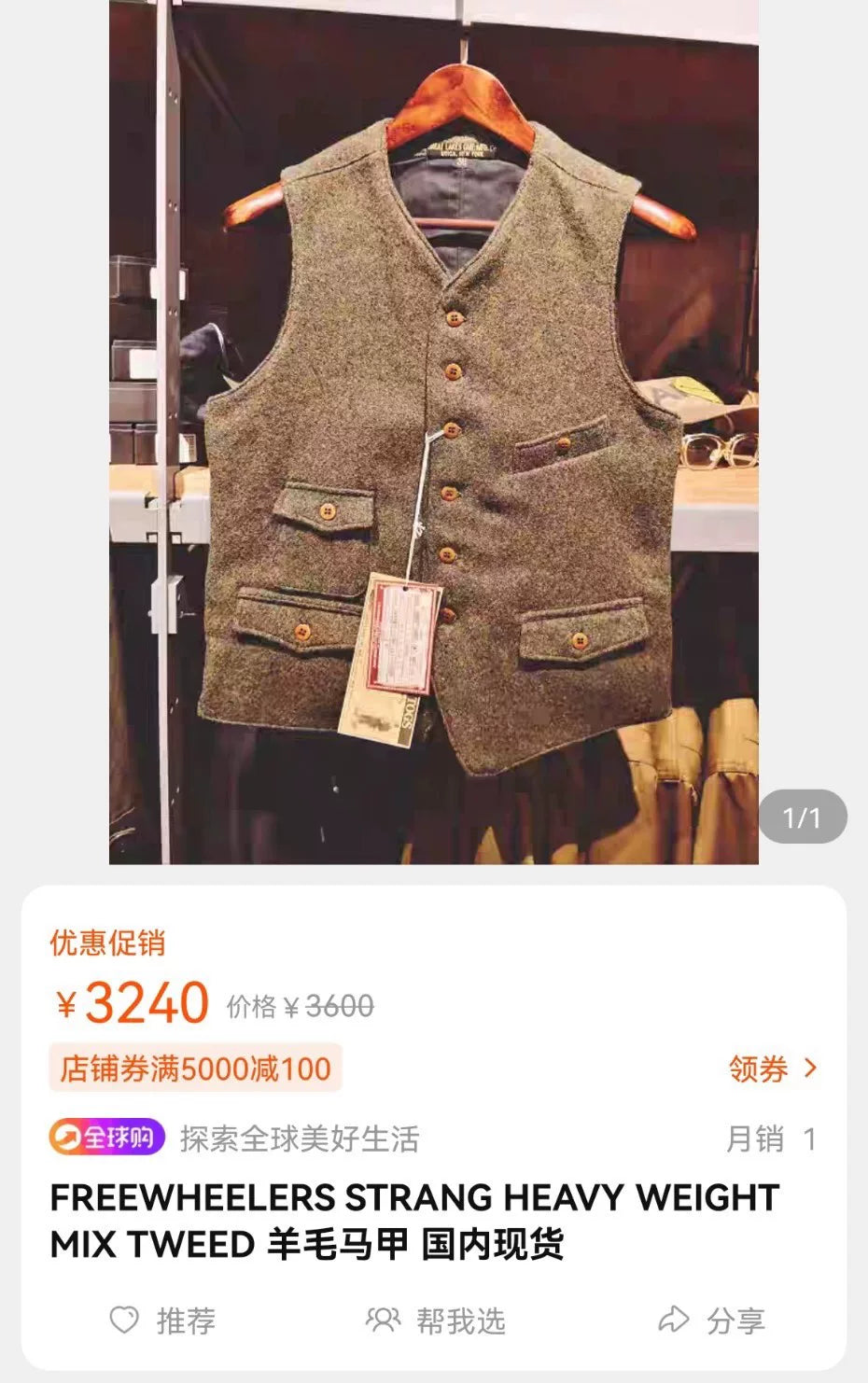
Task: Tap the heart to favorite this vest
Action: tap(122, 1320)
